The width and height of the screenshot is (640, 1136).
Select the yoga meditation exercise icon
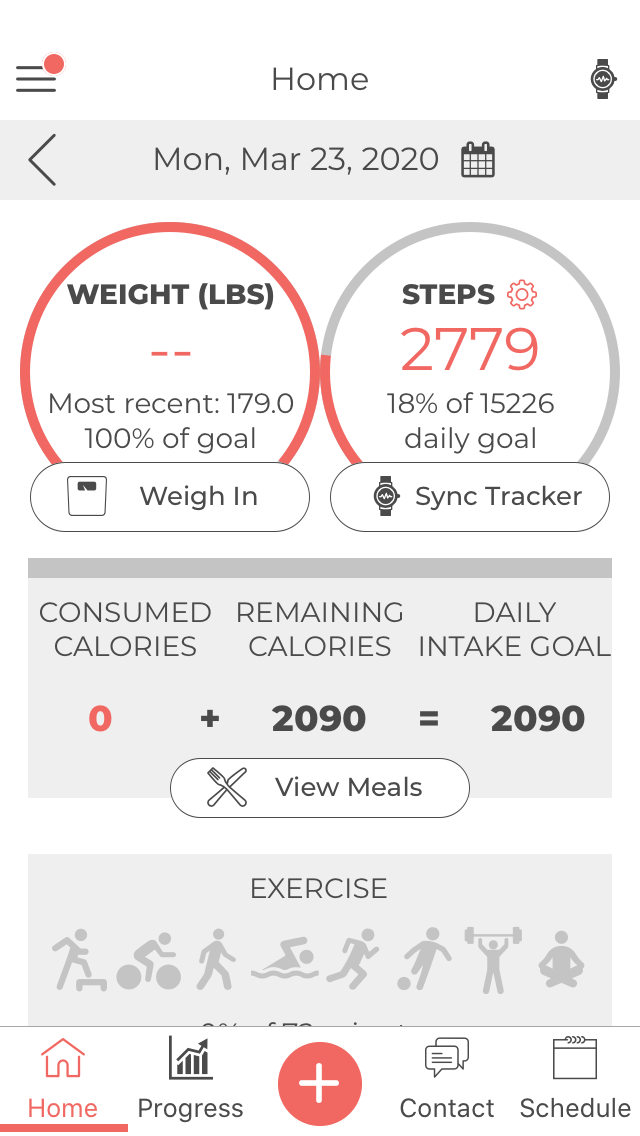[561, 961]
